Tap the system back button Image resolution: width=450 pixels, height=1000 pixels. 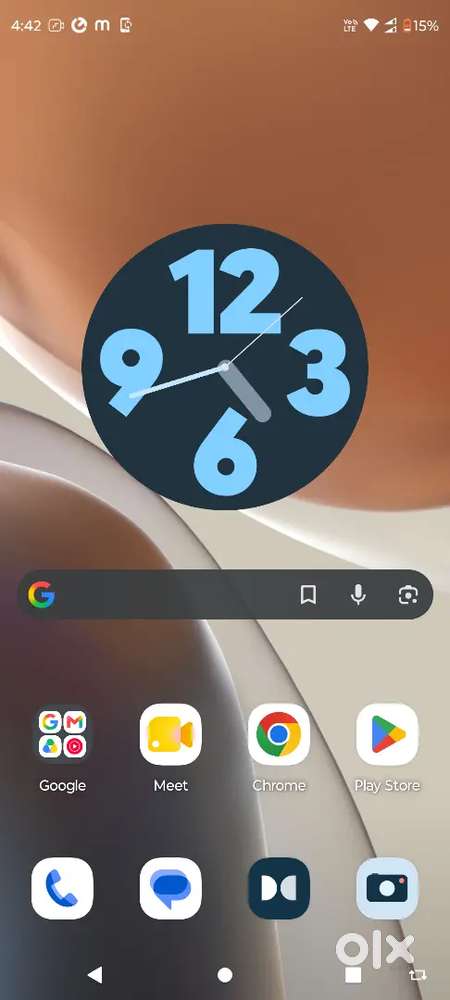click(95, 974)
